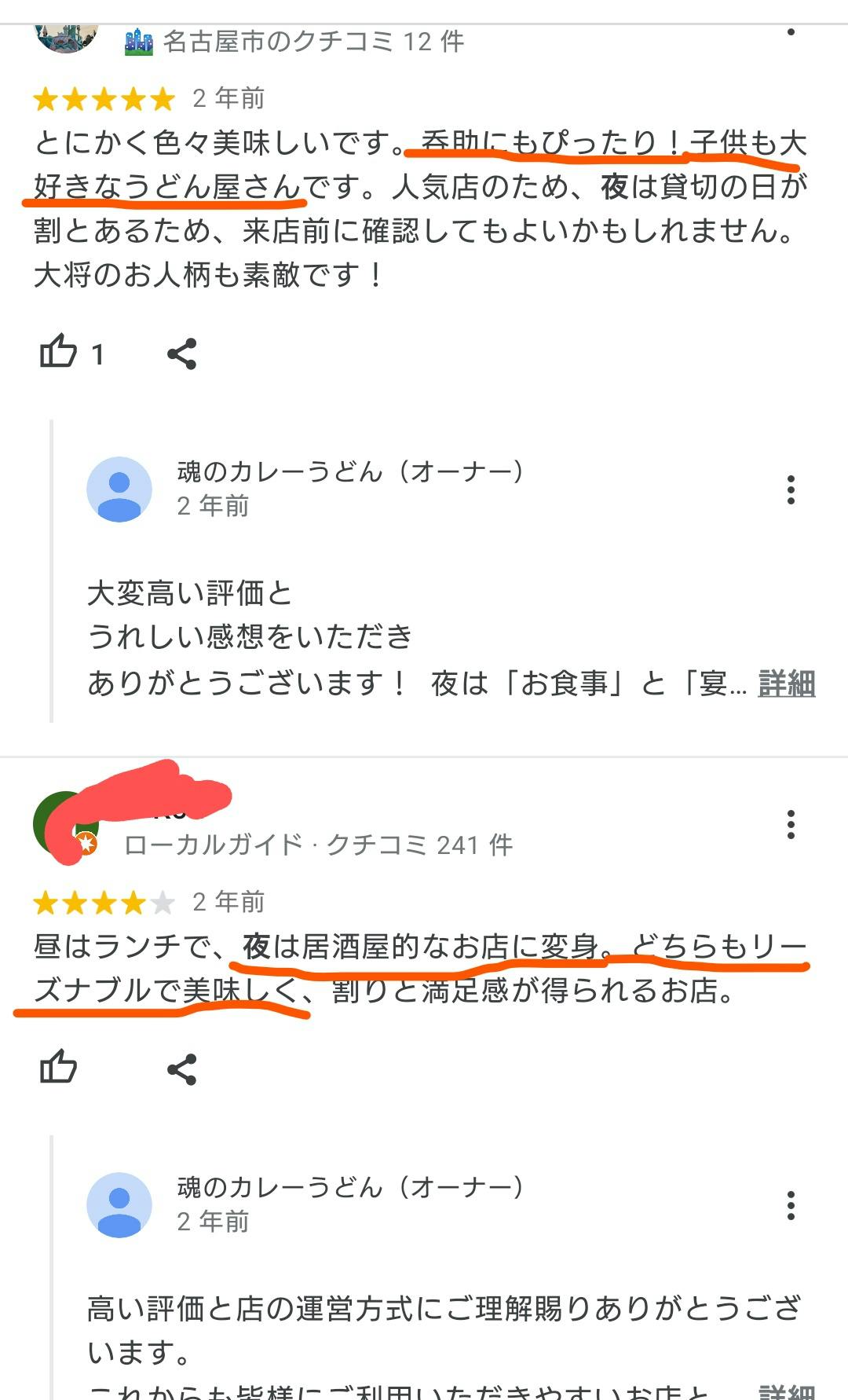Open overflow menu on second owner reply
Viewport: 848px width, 1400px height.
pos(791,1205)
